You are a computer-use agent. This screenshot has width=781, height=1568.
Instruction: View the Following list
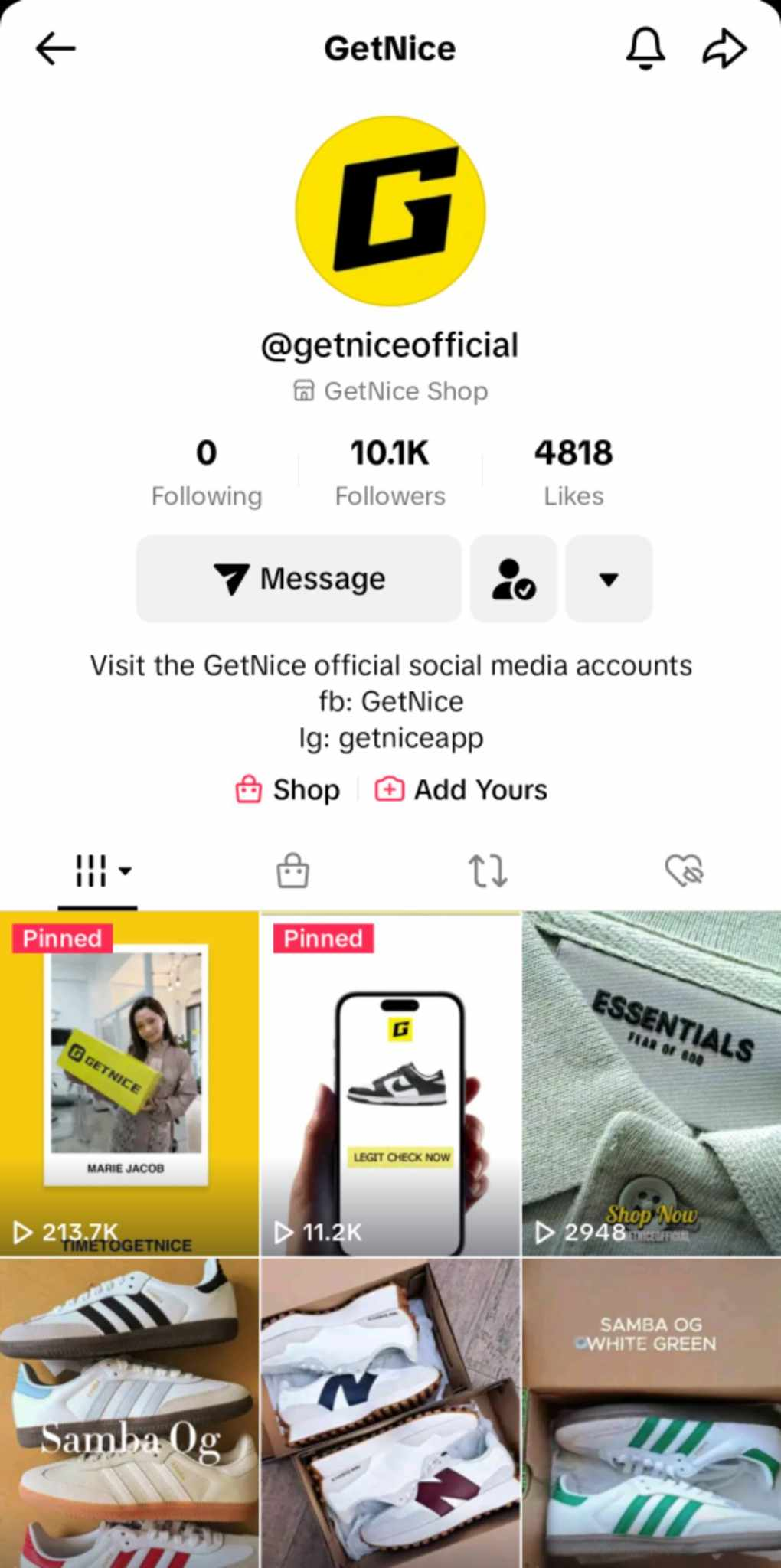(x=206, y=472)
